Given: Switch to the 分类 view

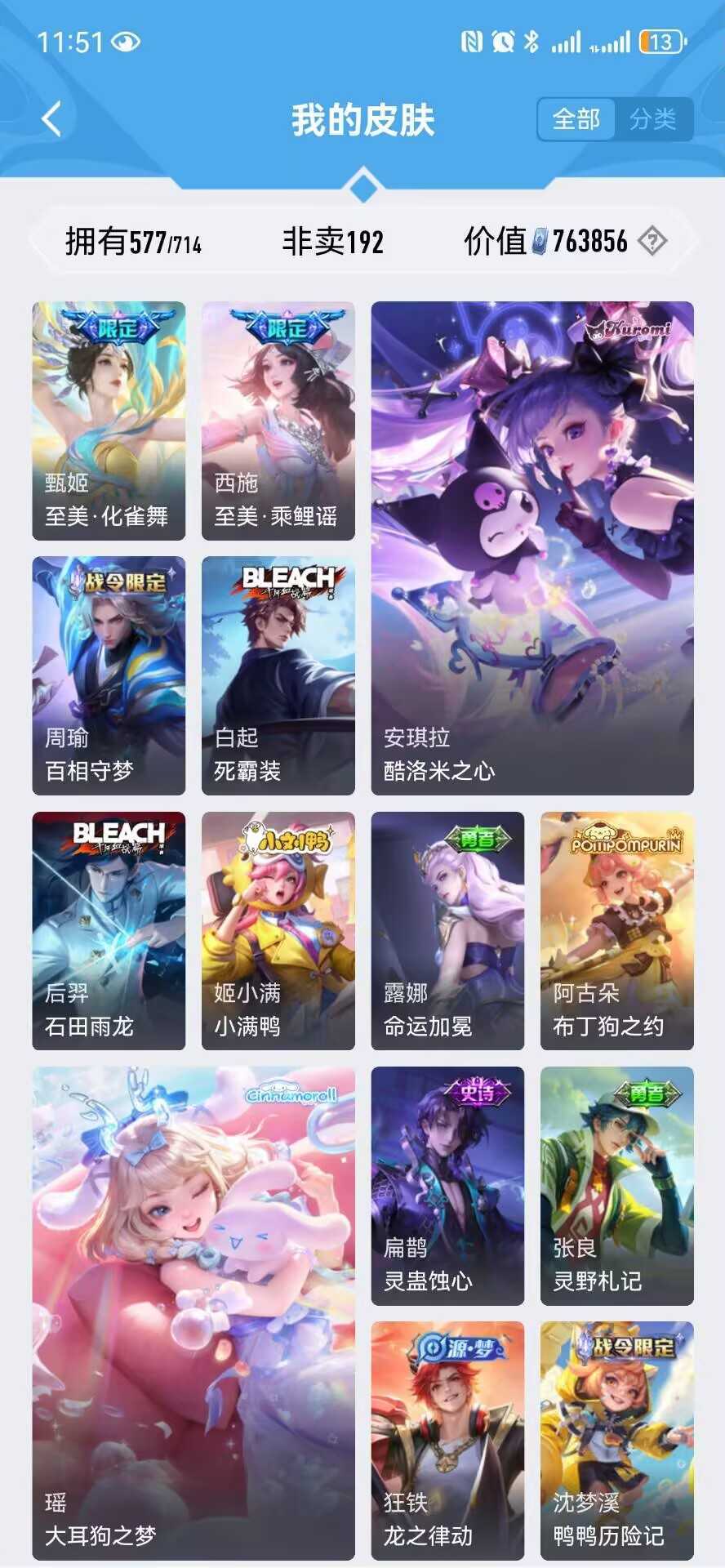Looking at the screenshot, I should click(652, 119).
